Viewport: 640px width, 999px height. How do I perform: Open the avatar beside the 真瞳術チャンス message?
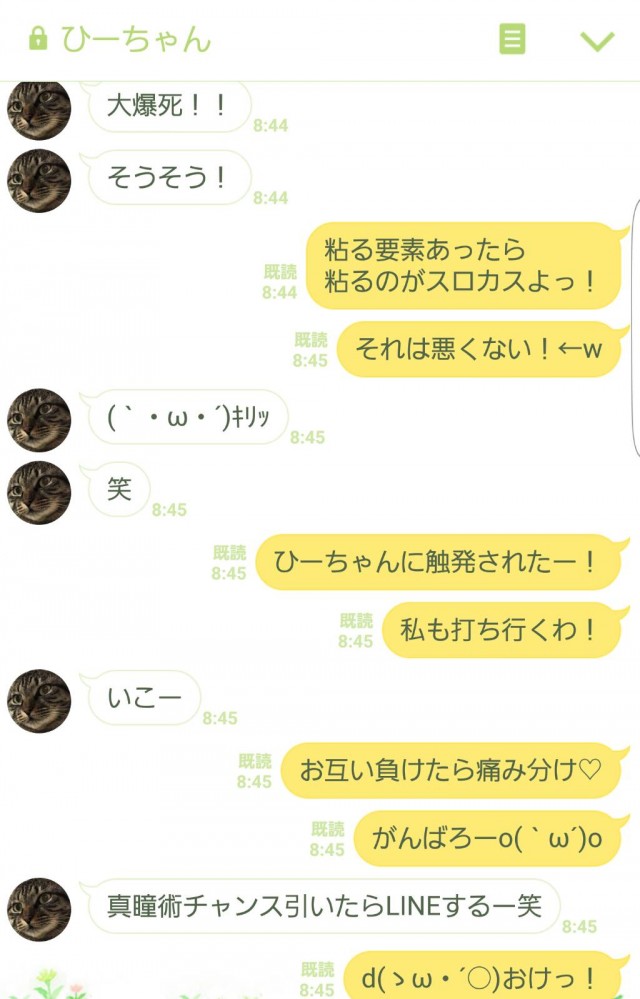pos(39,909)
